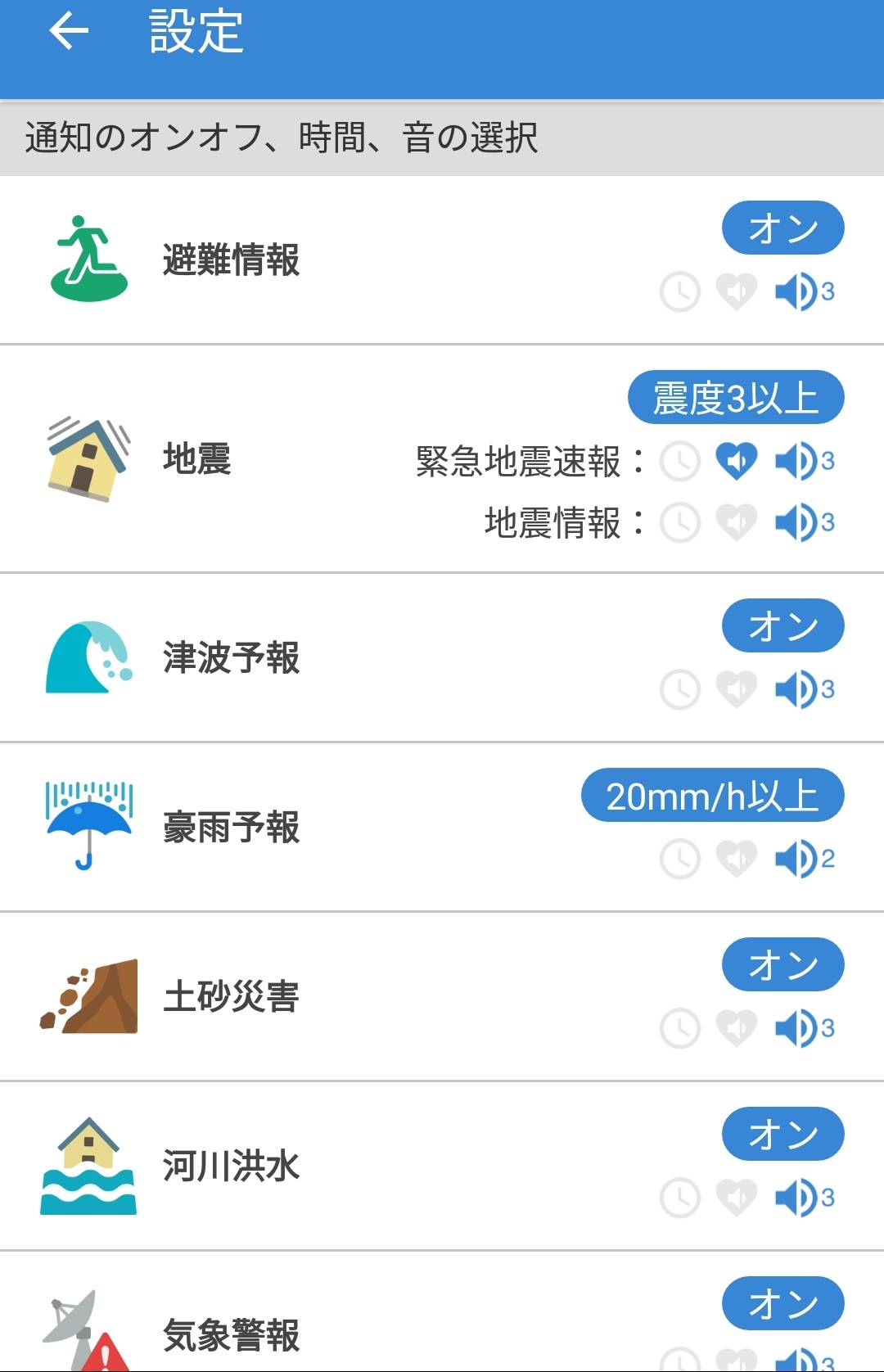Toggle the オン button for 避難情報

click(783, 228)
